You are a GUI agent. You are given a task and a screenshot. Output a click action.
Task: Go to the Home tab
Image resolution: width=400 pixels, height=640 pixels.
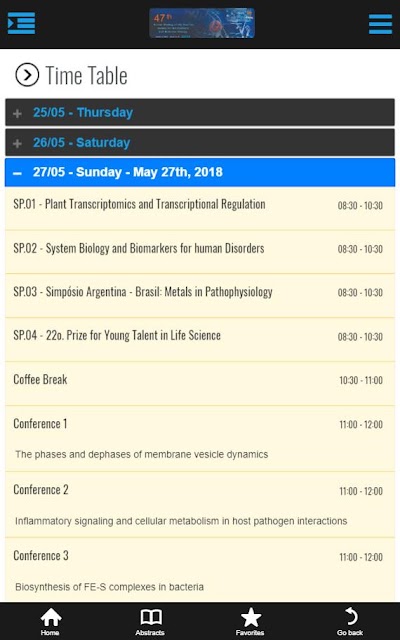[x=50, y=622]
